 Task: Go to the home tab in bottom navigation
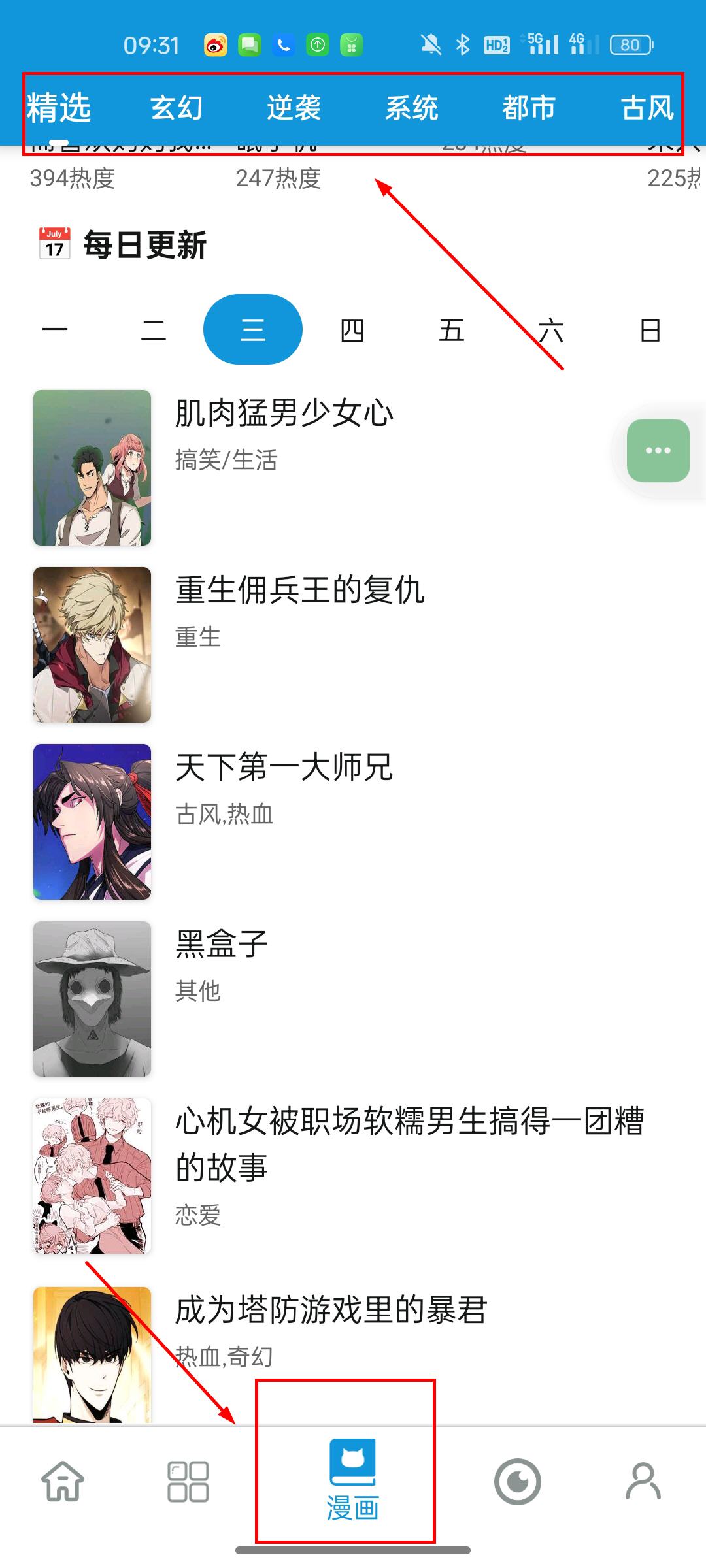click(x=63, y=1482)
